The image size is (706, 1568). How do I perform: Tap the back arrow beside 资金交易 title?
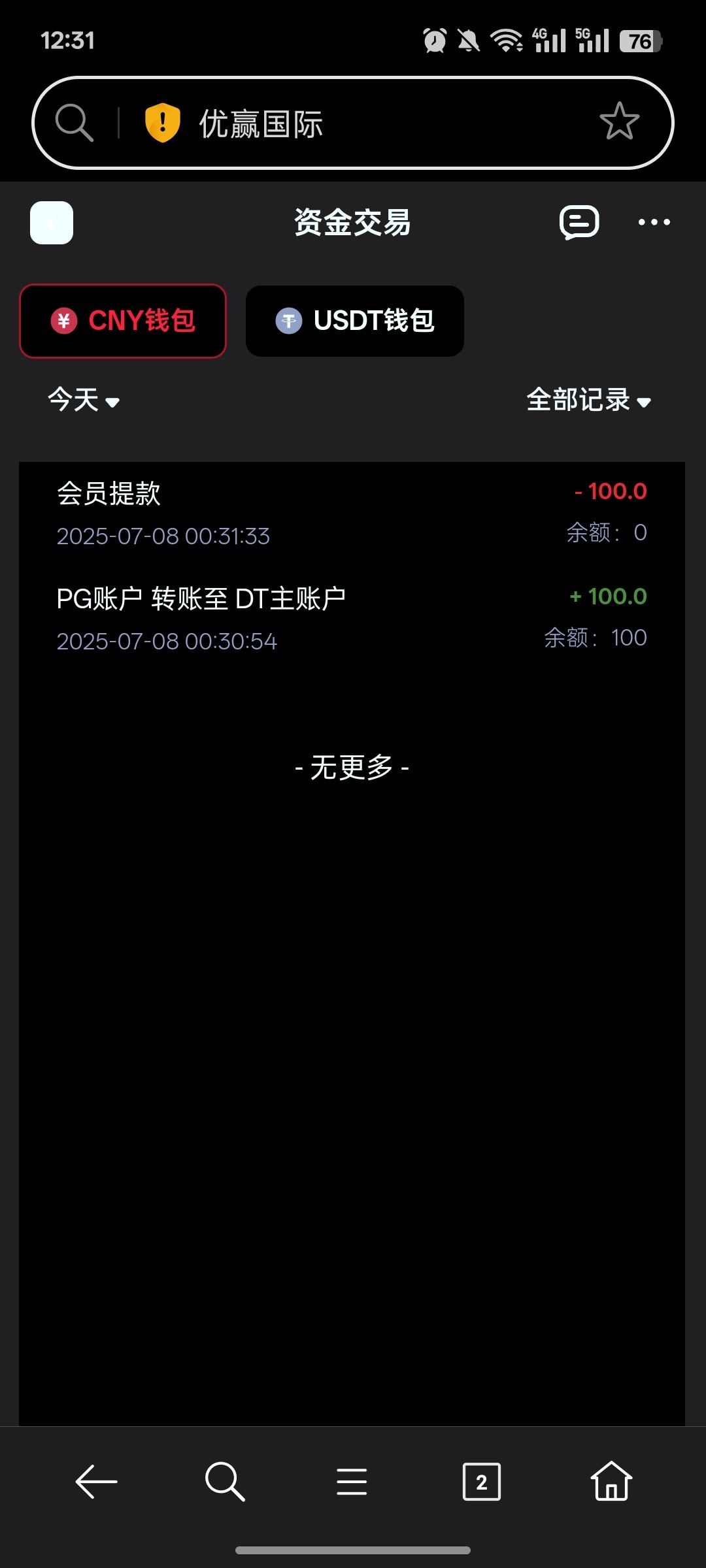click(51, 222)
